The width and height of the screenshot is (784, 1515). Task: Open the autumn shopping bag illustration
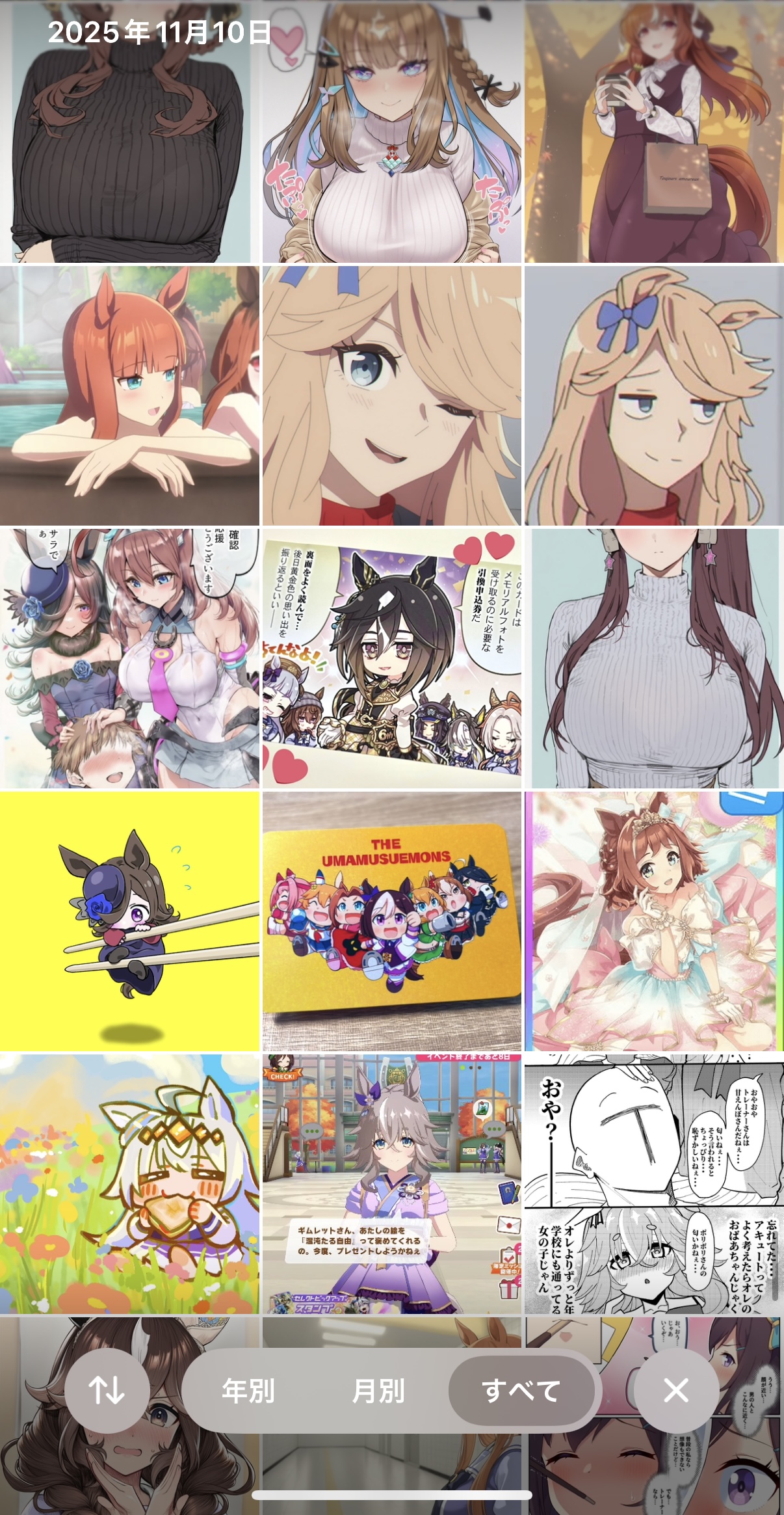tap(654, 132)
